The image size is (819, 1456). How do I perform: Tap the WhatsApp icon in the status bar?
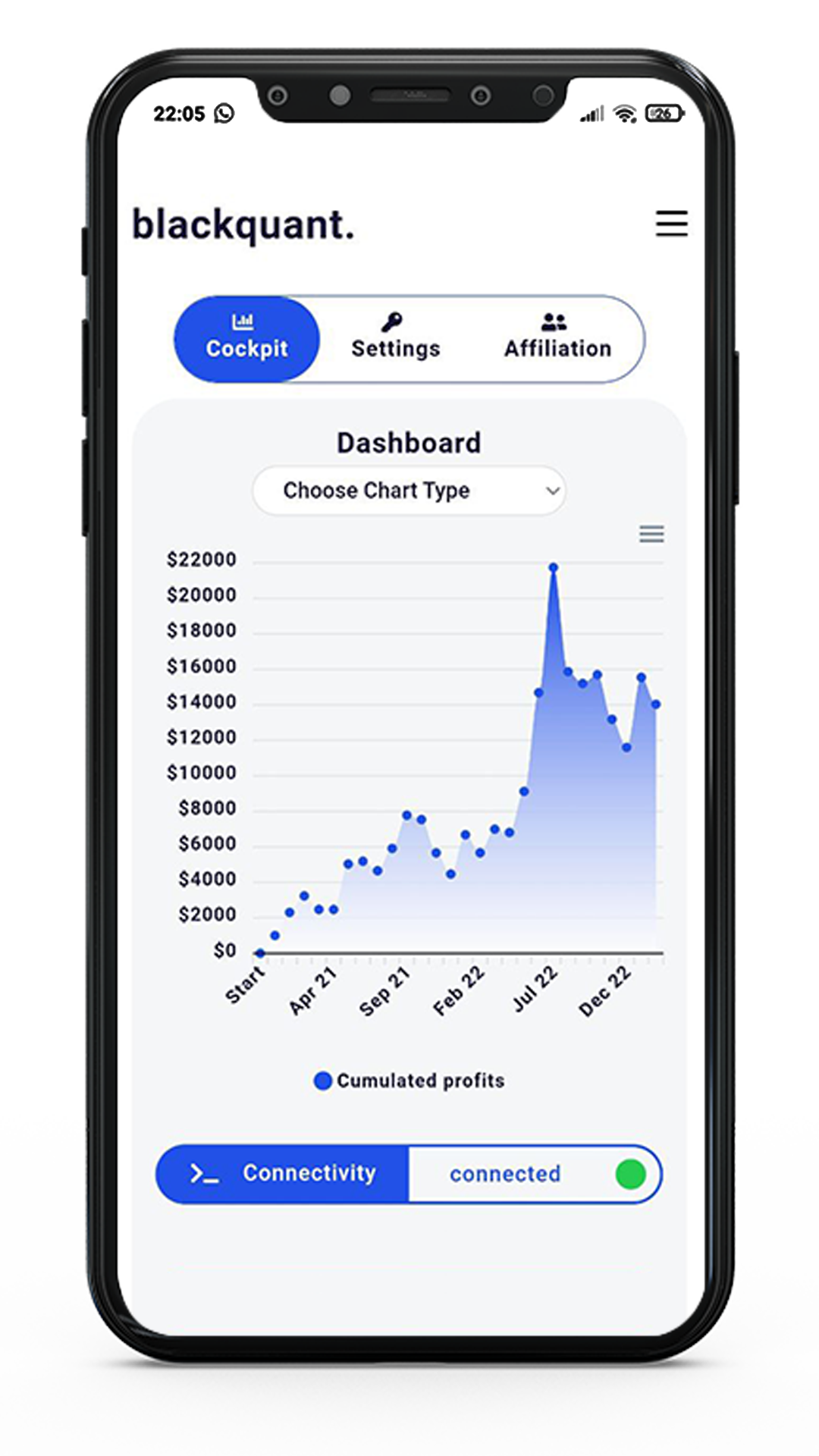[x=224, y=113]
